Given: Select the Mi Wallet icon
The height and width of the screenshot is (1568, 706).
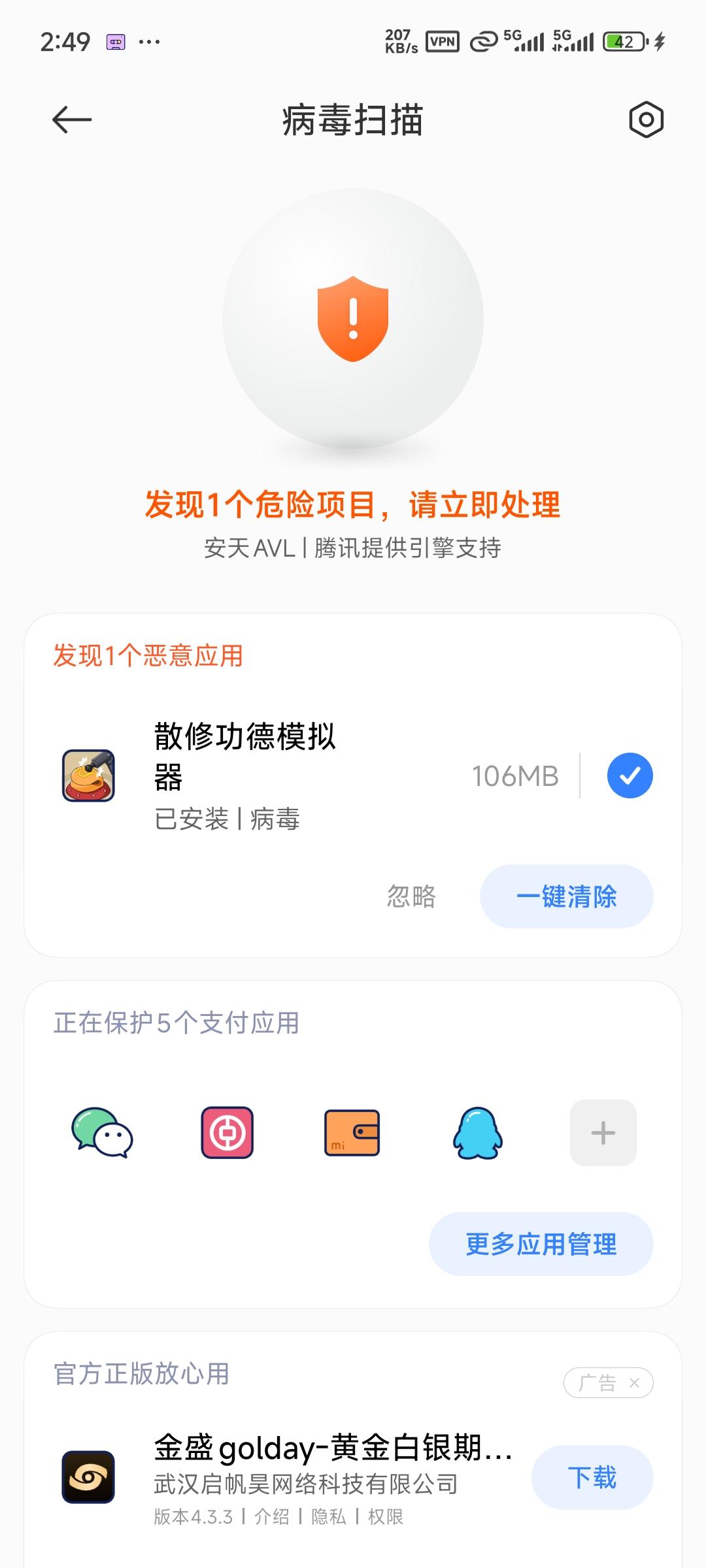Looking at the screenshot, I should (x=352, y=1134).
